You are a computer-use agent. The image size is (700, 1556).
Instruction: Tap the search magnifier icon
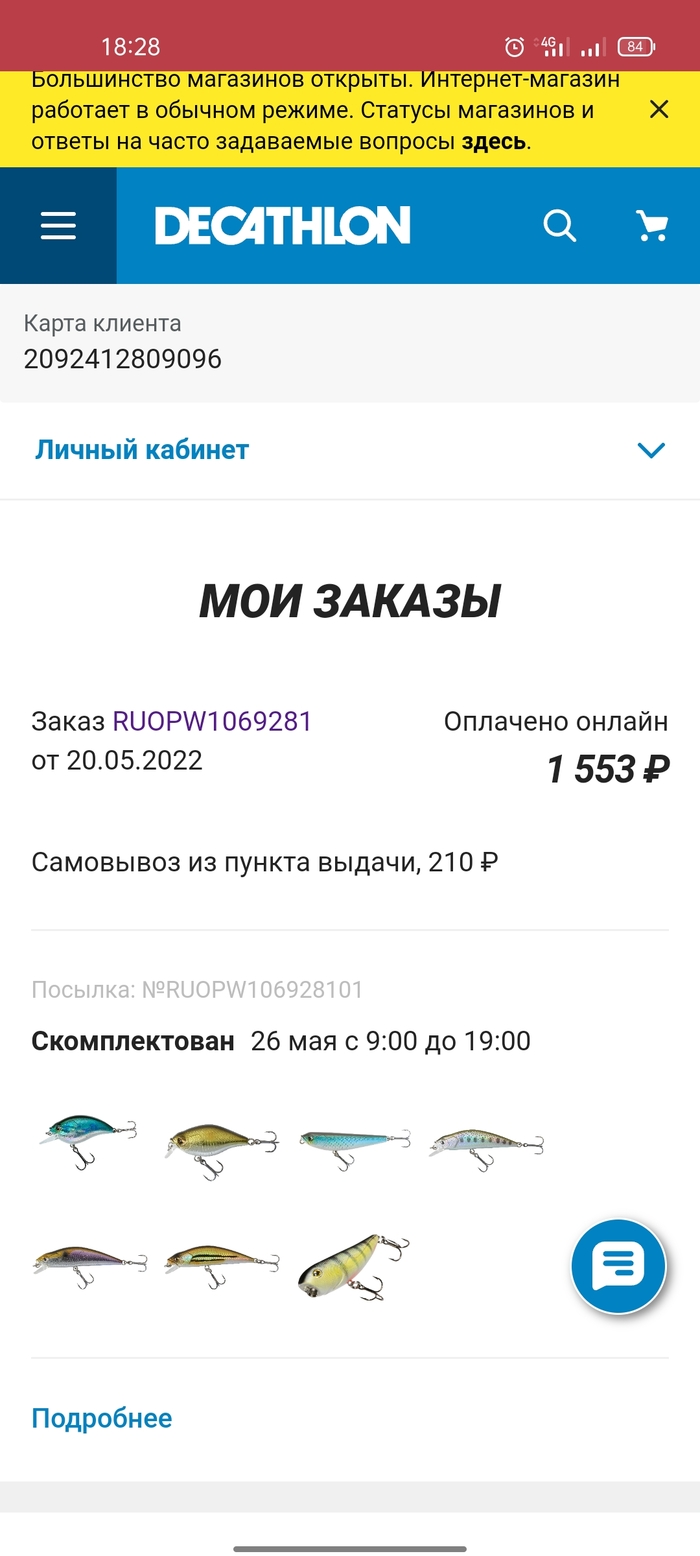[x=560, y=226]
